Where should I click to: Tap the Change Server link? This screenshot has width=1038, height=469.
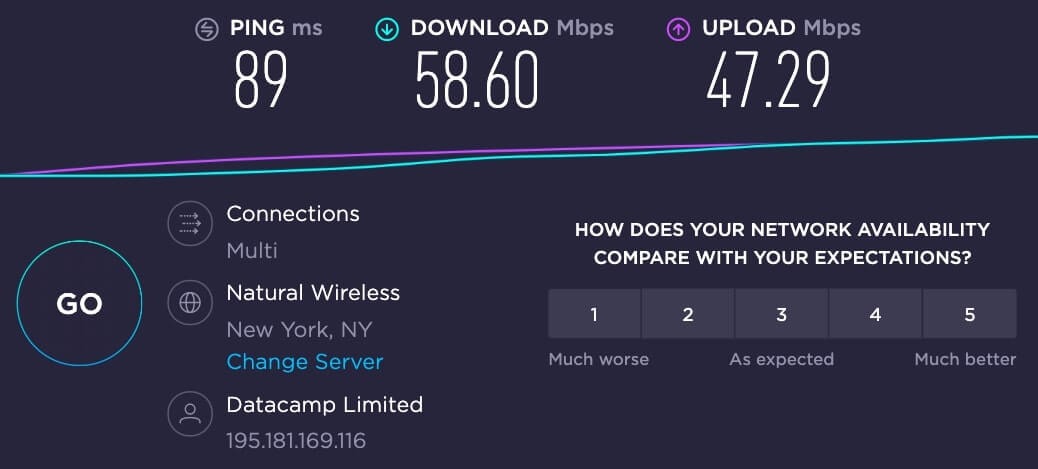[304, 362]
